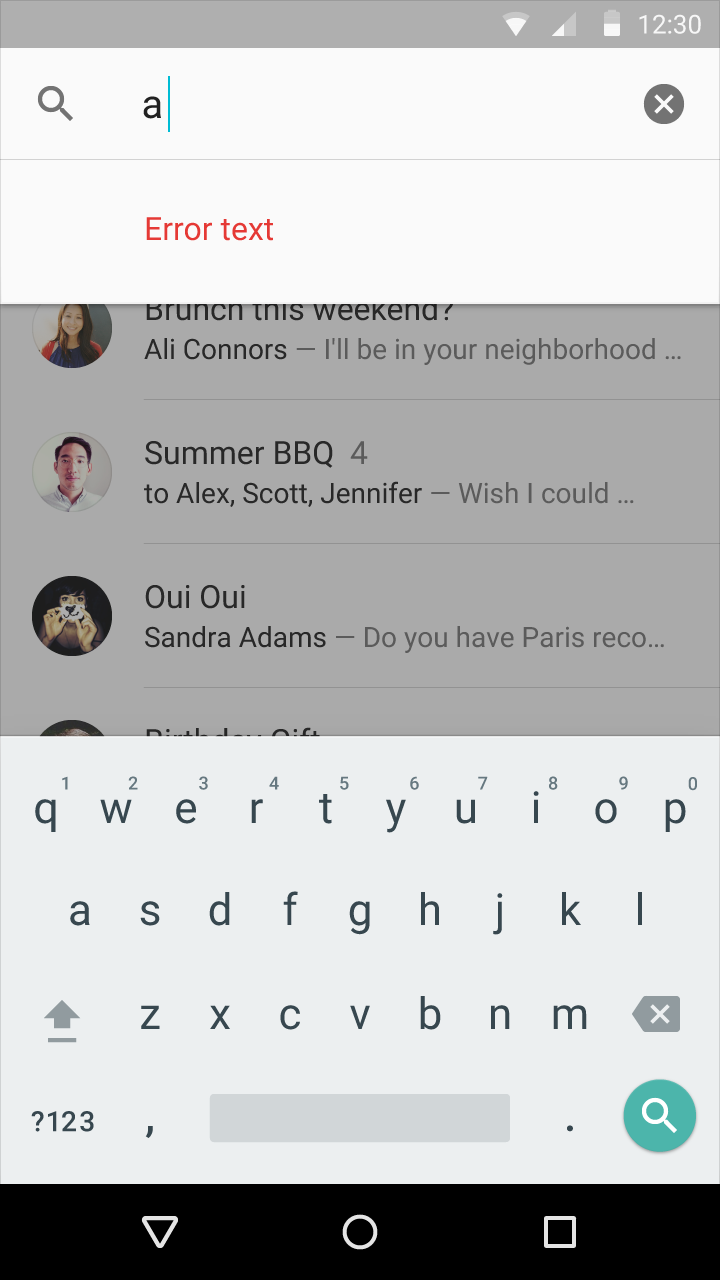720x1280 pixels.
Task: Clear the search text with the X icon
Action: [663, 104]
